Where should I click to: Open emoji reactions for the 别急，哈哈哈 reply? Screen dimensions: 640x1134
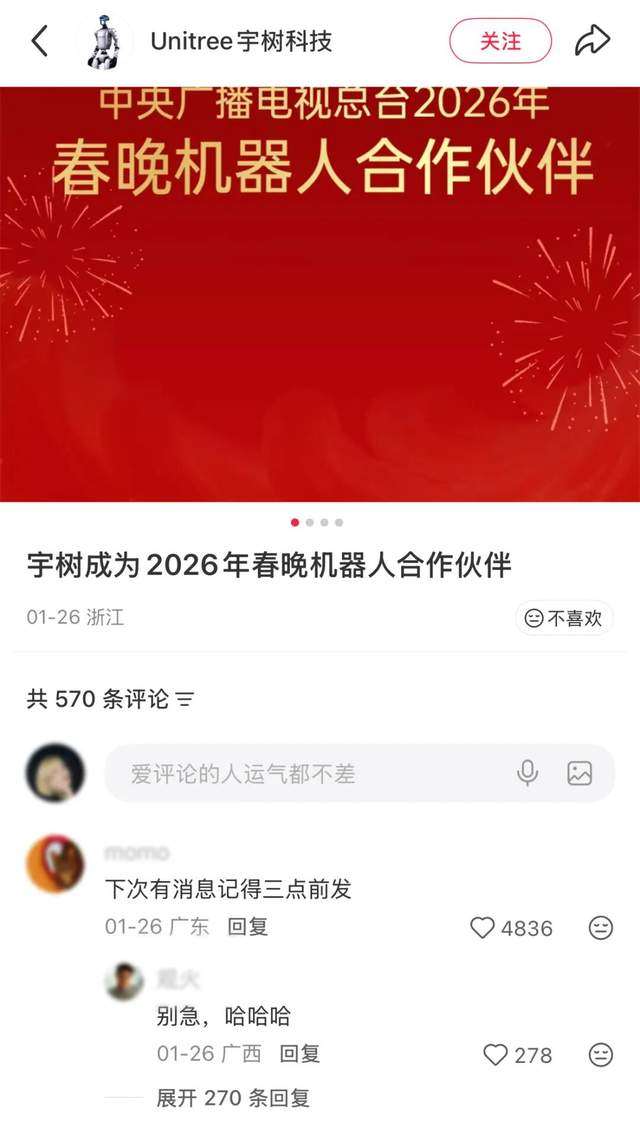pos(600,1054)
